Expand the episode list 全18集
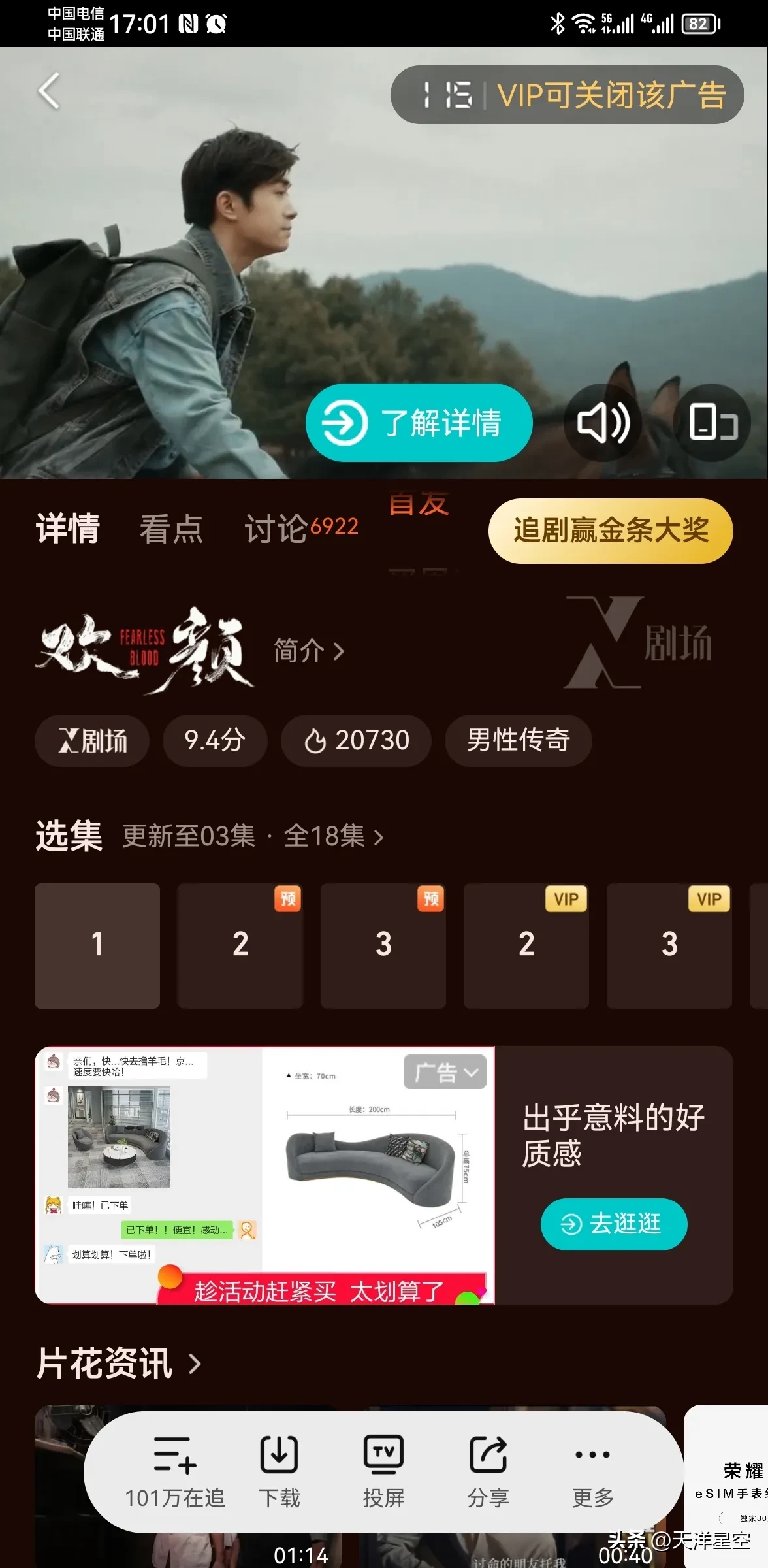This screenshot has height=1568, width=768. [333, 836]
